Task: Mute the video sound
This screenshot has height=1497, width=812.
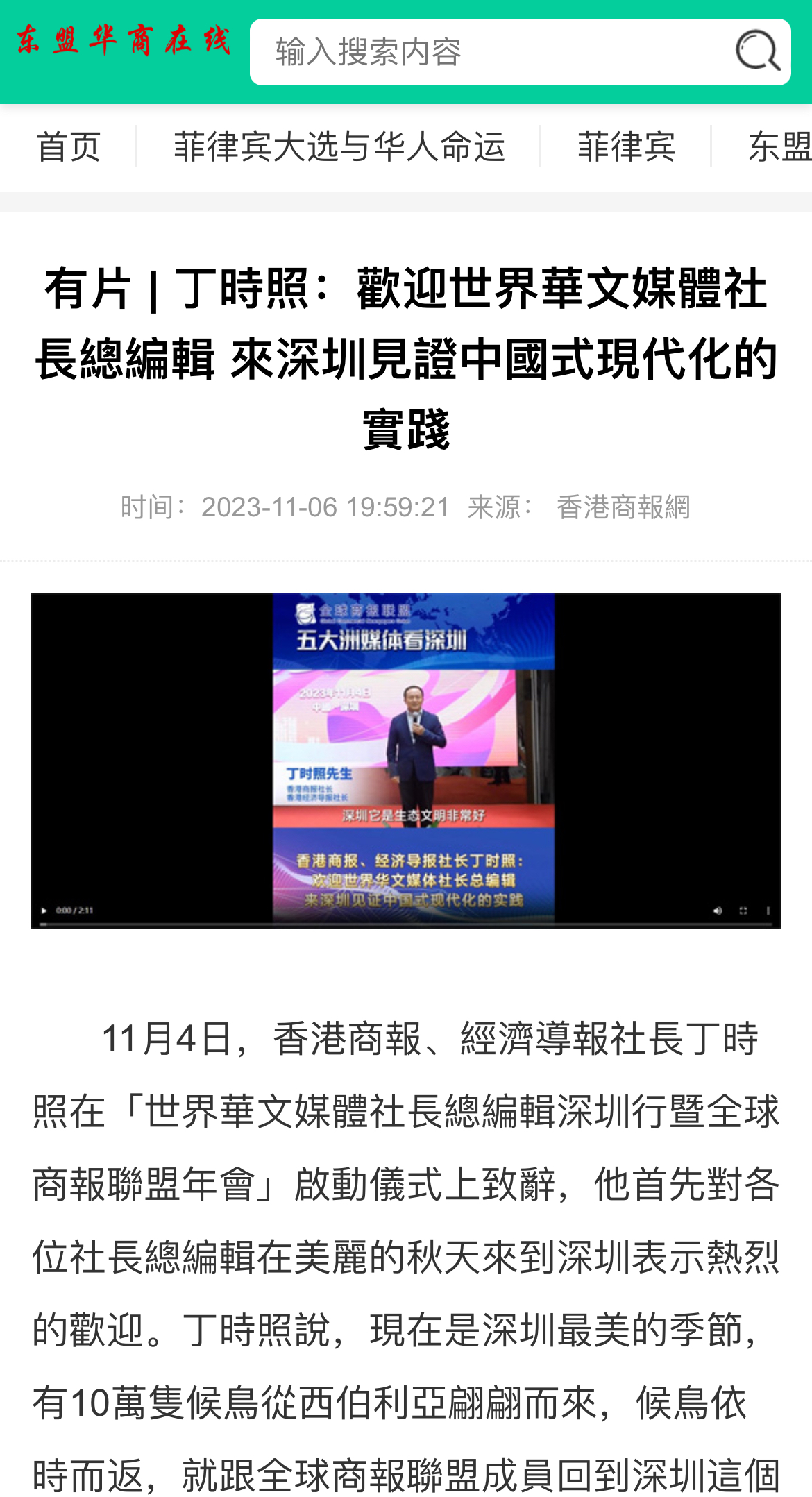Action: click(718, 911)
